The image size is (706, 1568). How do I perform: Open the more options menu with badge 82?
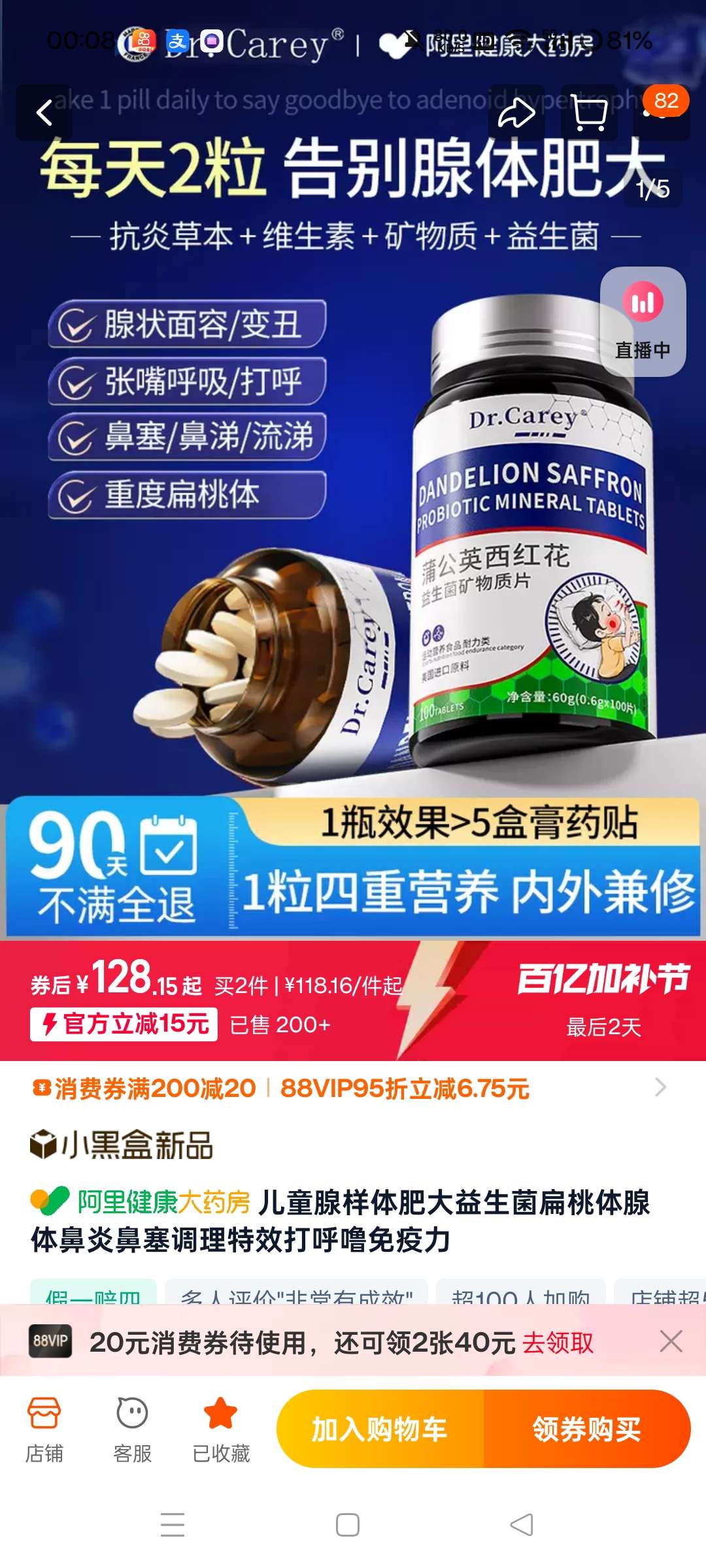point(660,113)
